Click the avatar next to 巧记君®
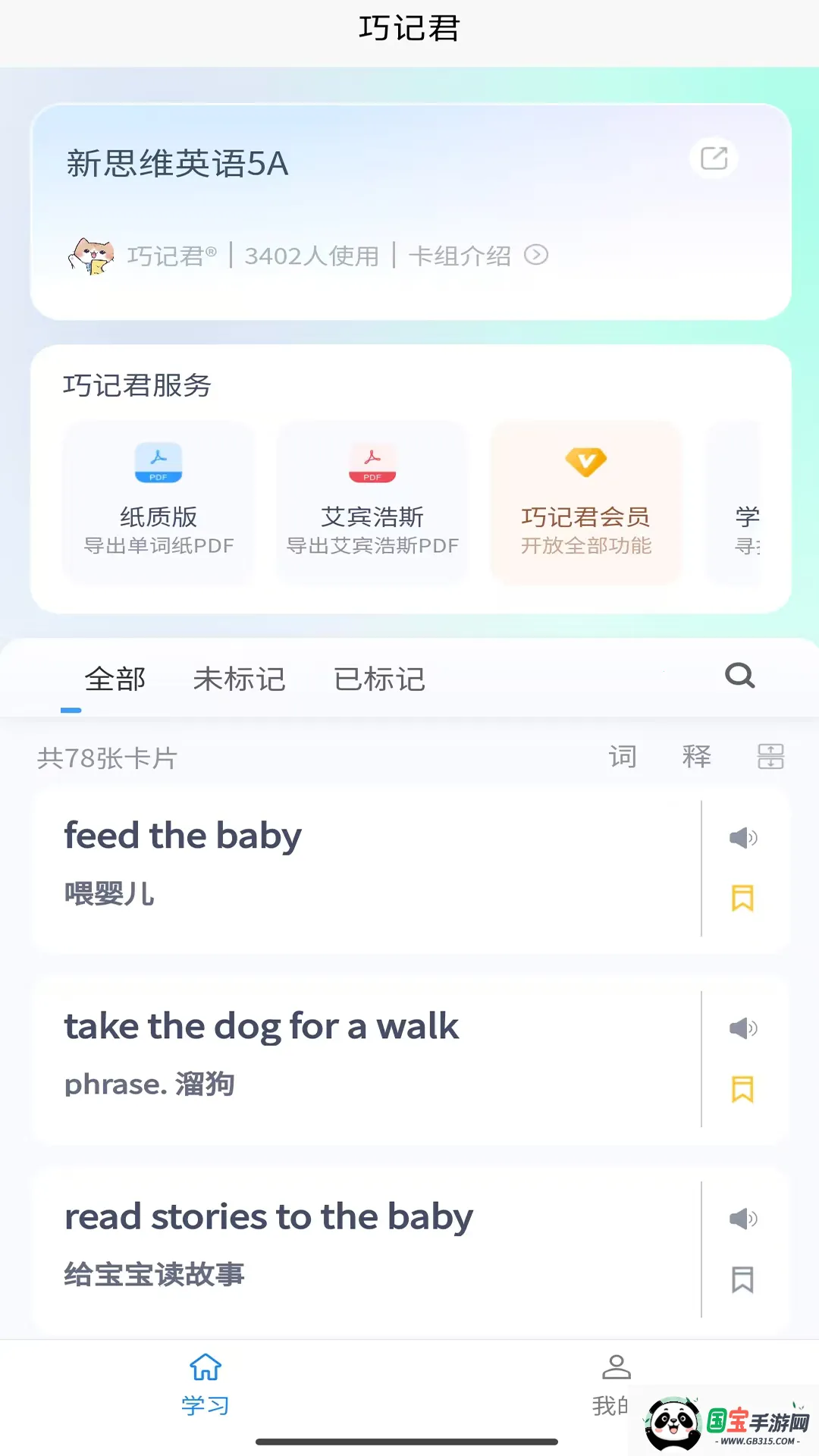 pos(93,254)
